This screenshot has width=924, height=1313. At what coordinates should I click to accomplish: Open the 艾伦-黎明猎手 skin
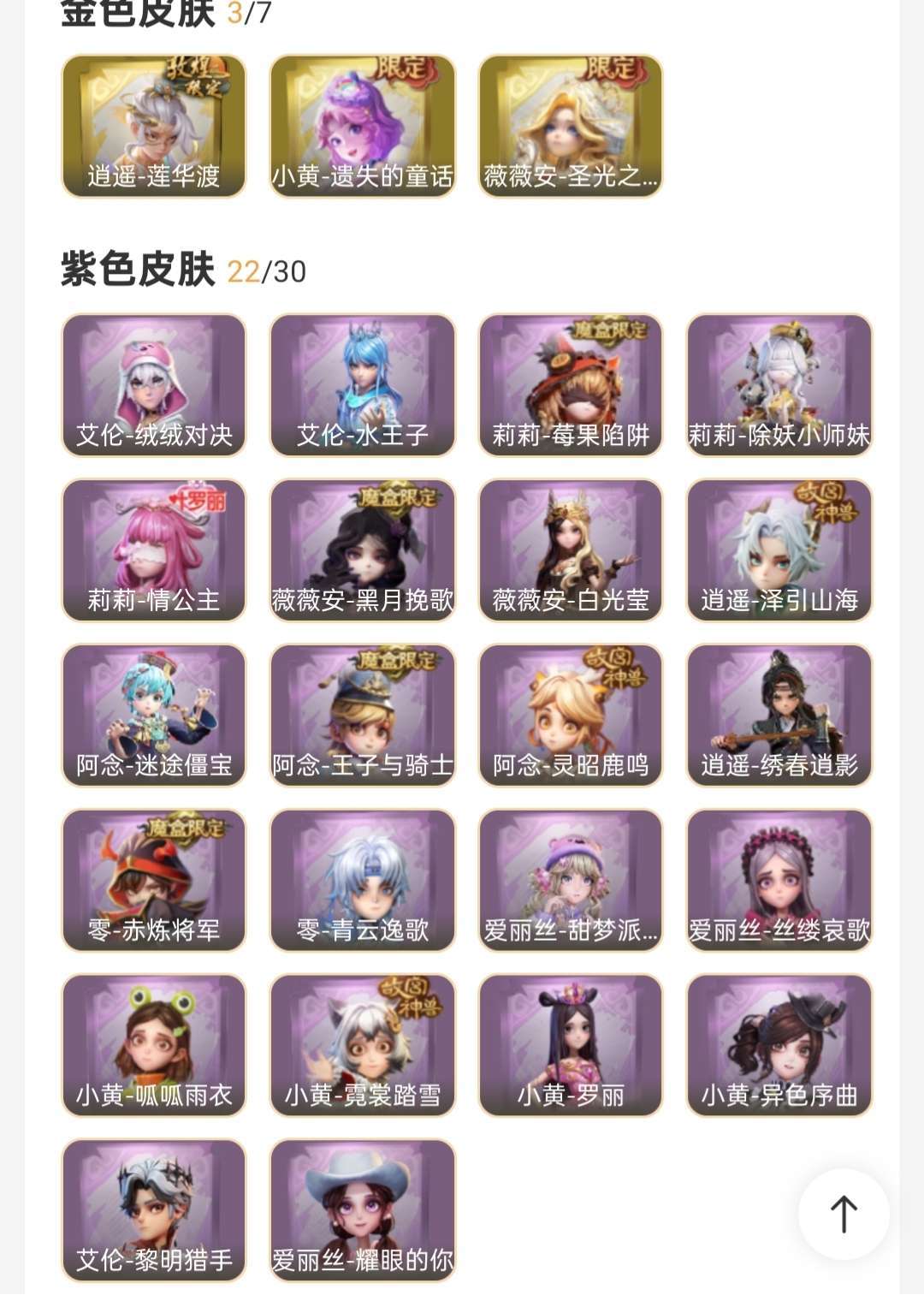point(154,1211)
